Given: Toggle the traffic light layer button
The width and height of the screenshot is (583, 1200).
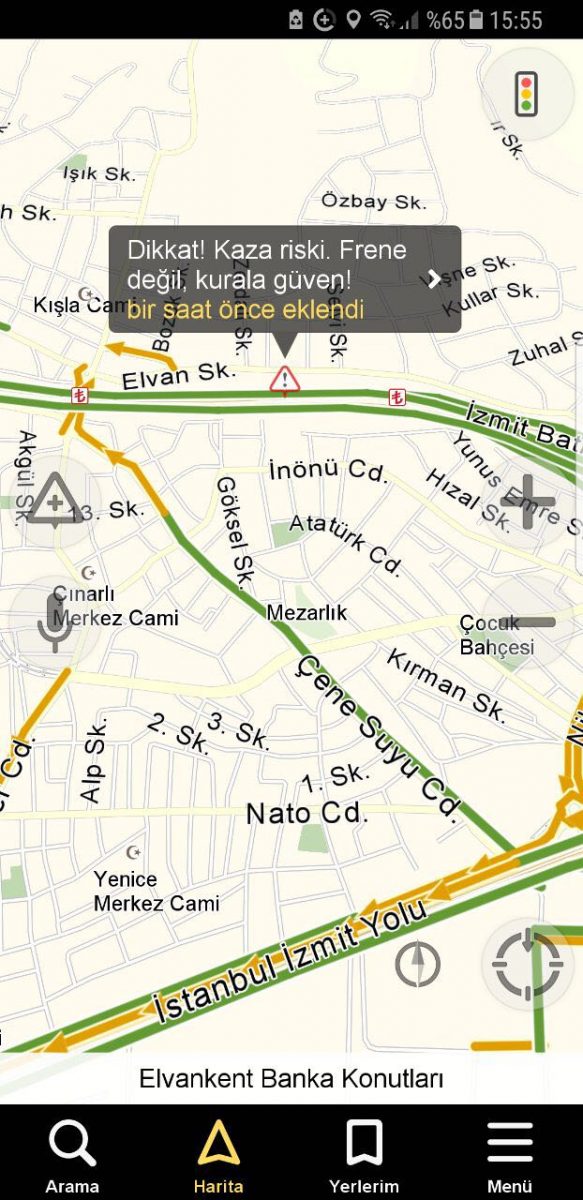Looking at the screenshot, I should point(526,94).
